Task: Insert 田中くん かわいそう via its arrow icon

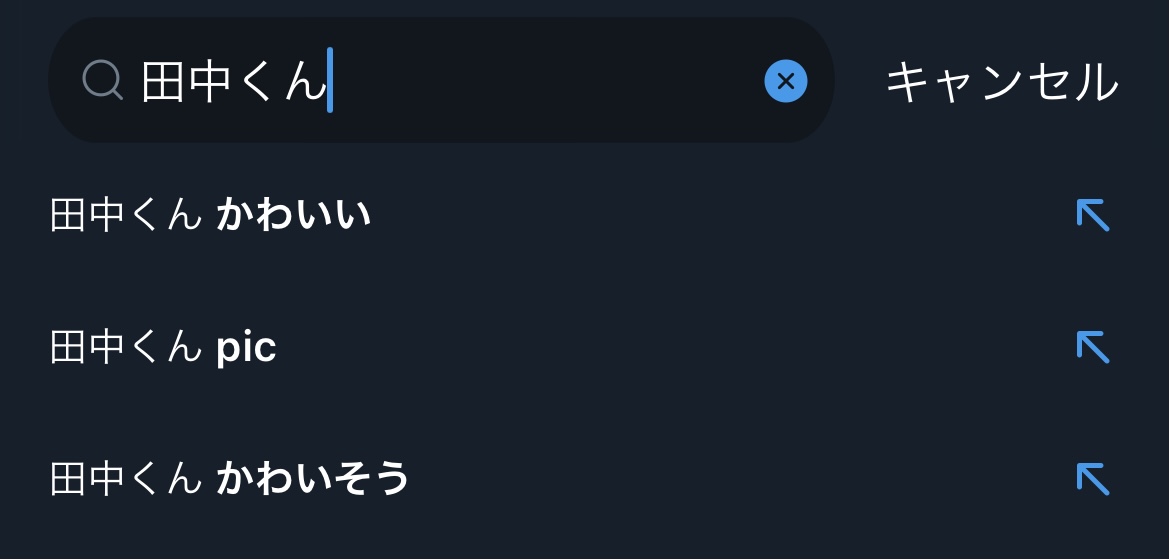Action: 1092,478
